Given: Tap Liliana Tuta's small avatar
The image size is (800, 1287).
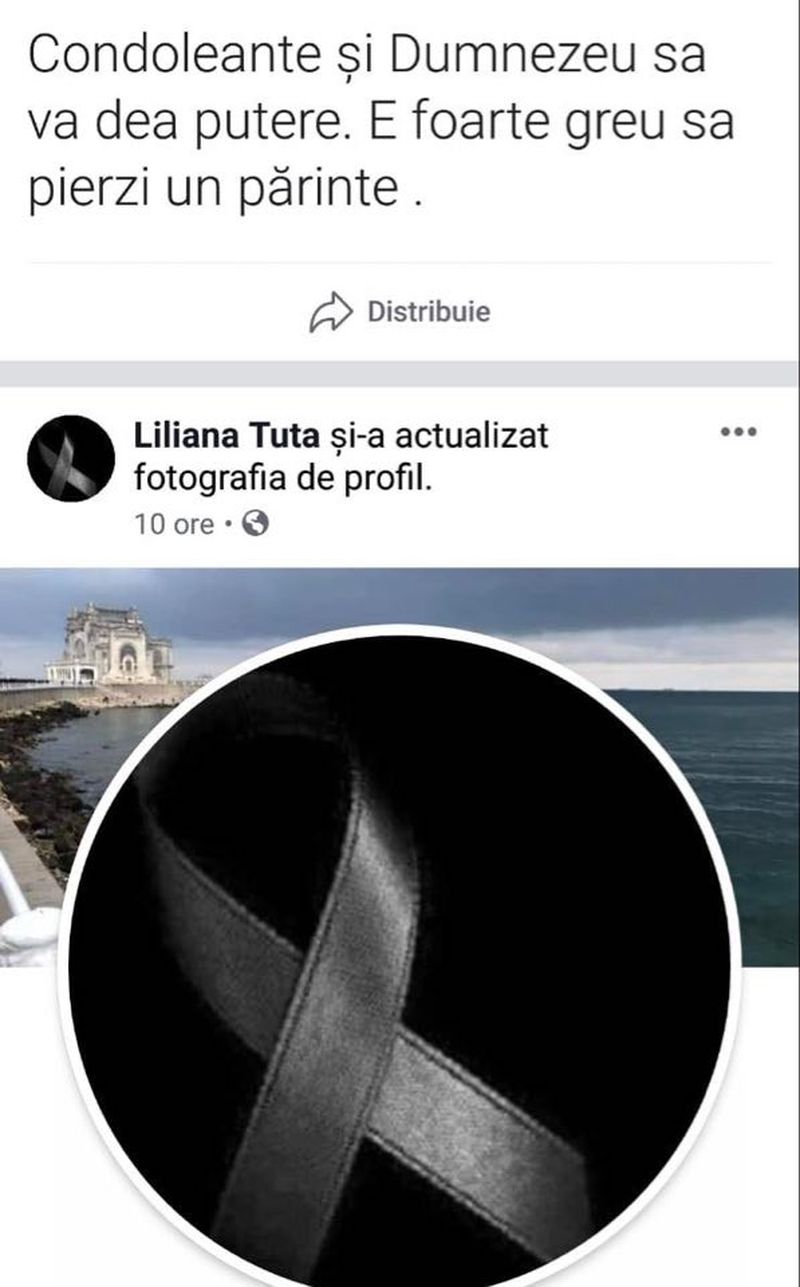Looking at the screenshot, I should pos(71,458).
